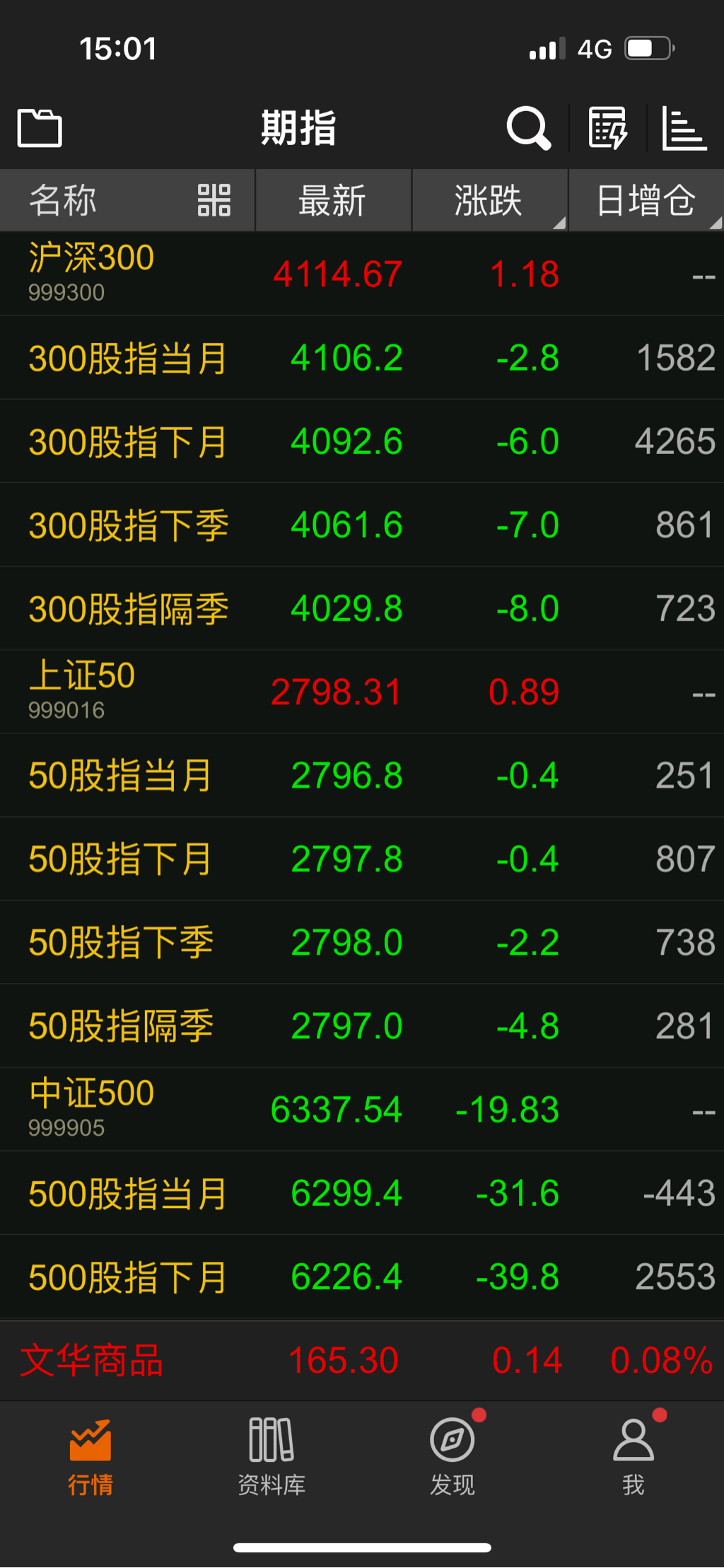Viewport: 724px width, 1568px height.
Task: Tap the grid view icon beside 名称
Action: (214, 200)
